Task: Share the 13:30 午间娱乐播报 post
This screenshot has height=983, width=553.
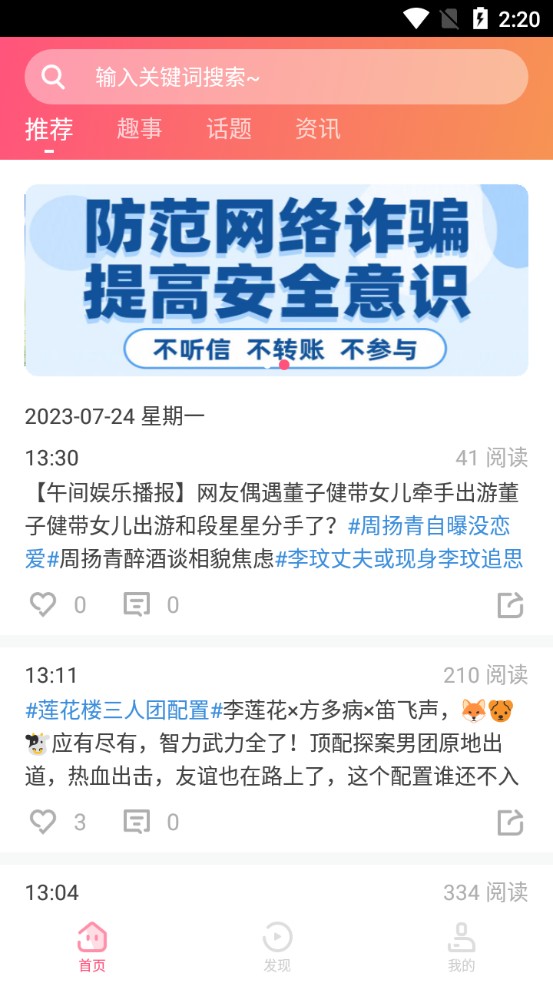Action: click(x=510, y=605)
